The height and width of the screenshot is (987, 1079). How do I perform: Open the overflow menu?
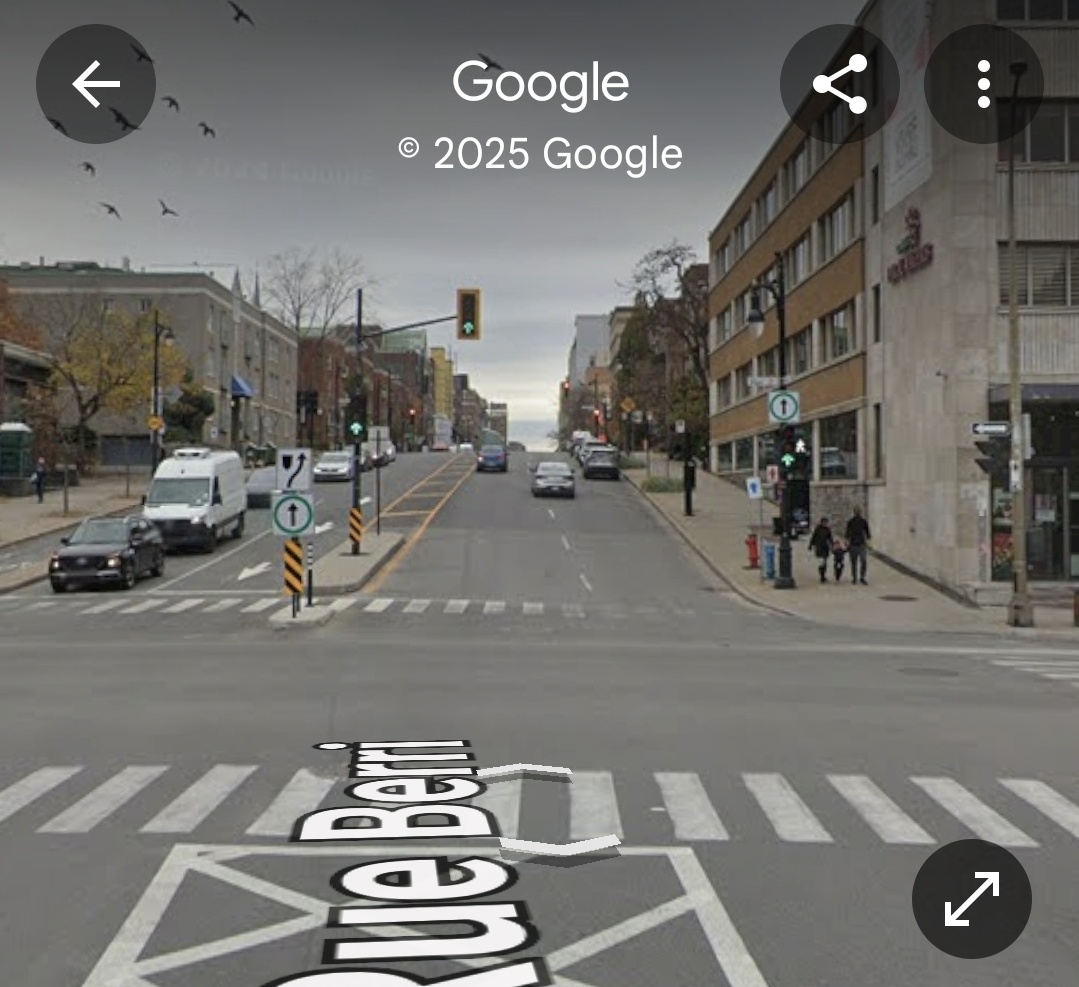pos(984,84)
